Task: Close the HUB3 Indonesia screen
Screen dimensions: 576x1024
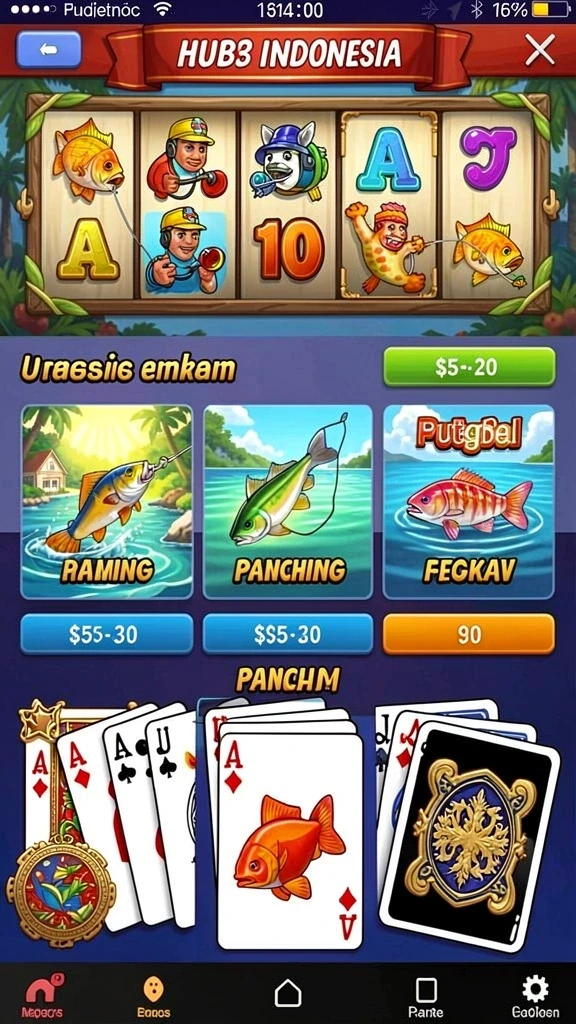Action: point(540,50)
